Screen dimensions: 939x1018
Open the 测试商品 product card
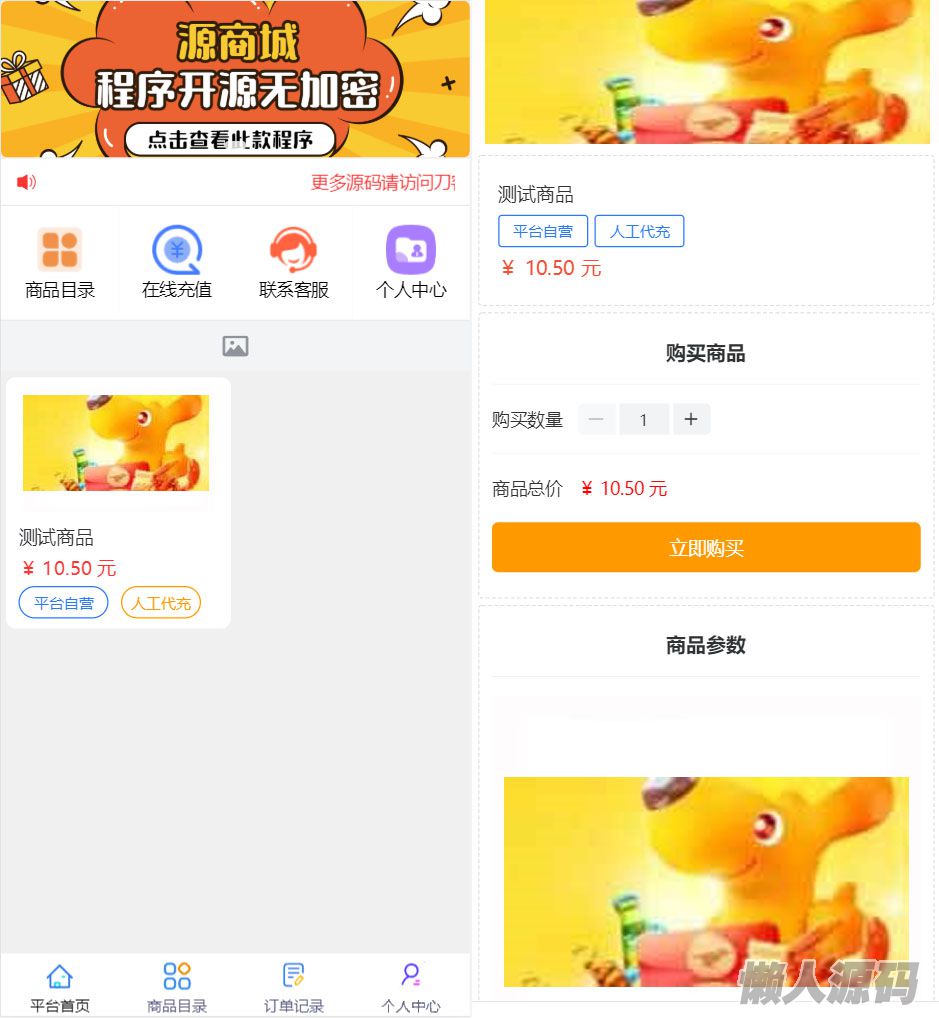(x=117, y=500)
